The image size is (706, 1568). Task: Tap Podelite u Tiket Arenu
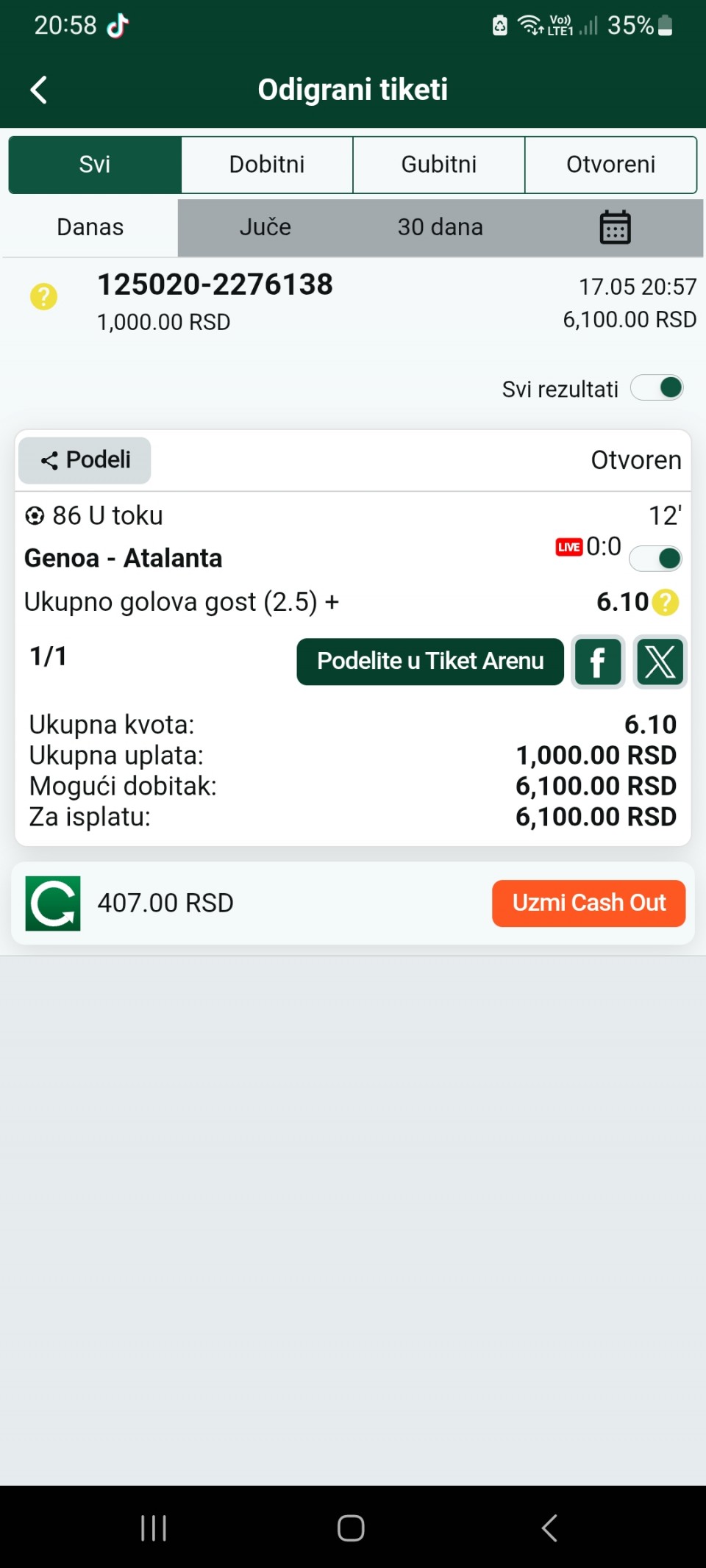point(430,662)
